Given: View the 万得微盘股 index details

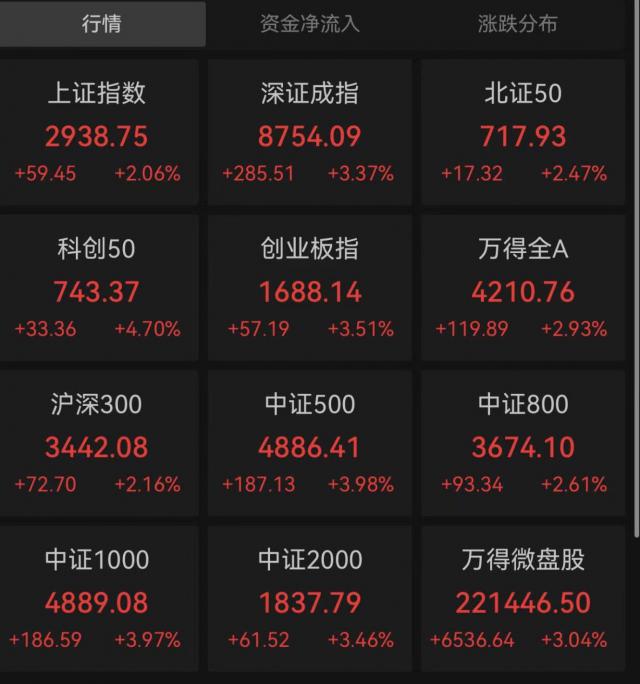Looking at the screenshot, I should tap(523, 600).
